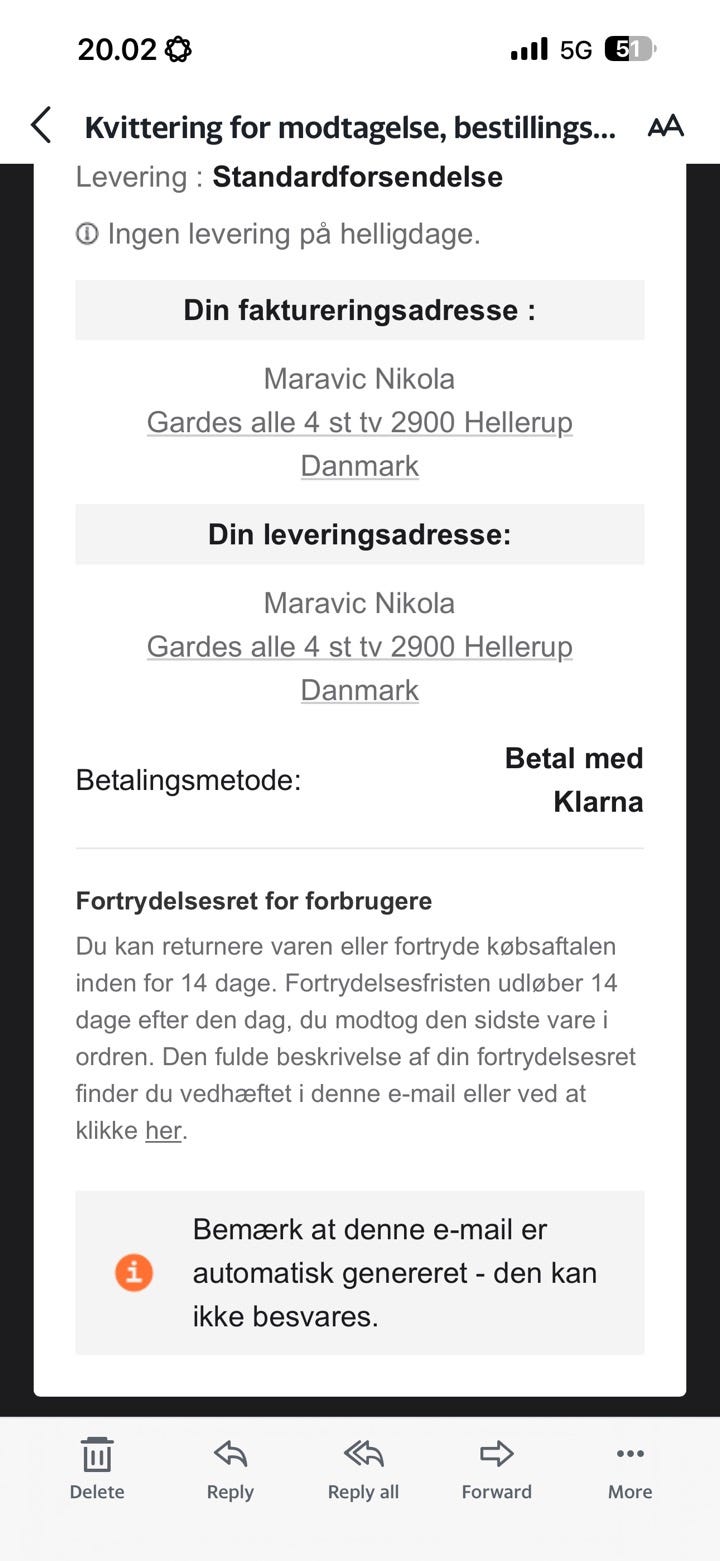Open the delivery address link under leveringsadresse
Screen dimensions: 720x1561
[x=359, y=646]
